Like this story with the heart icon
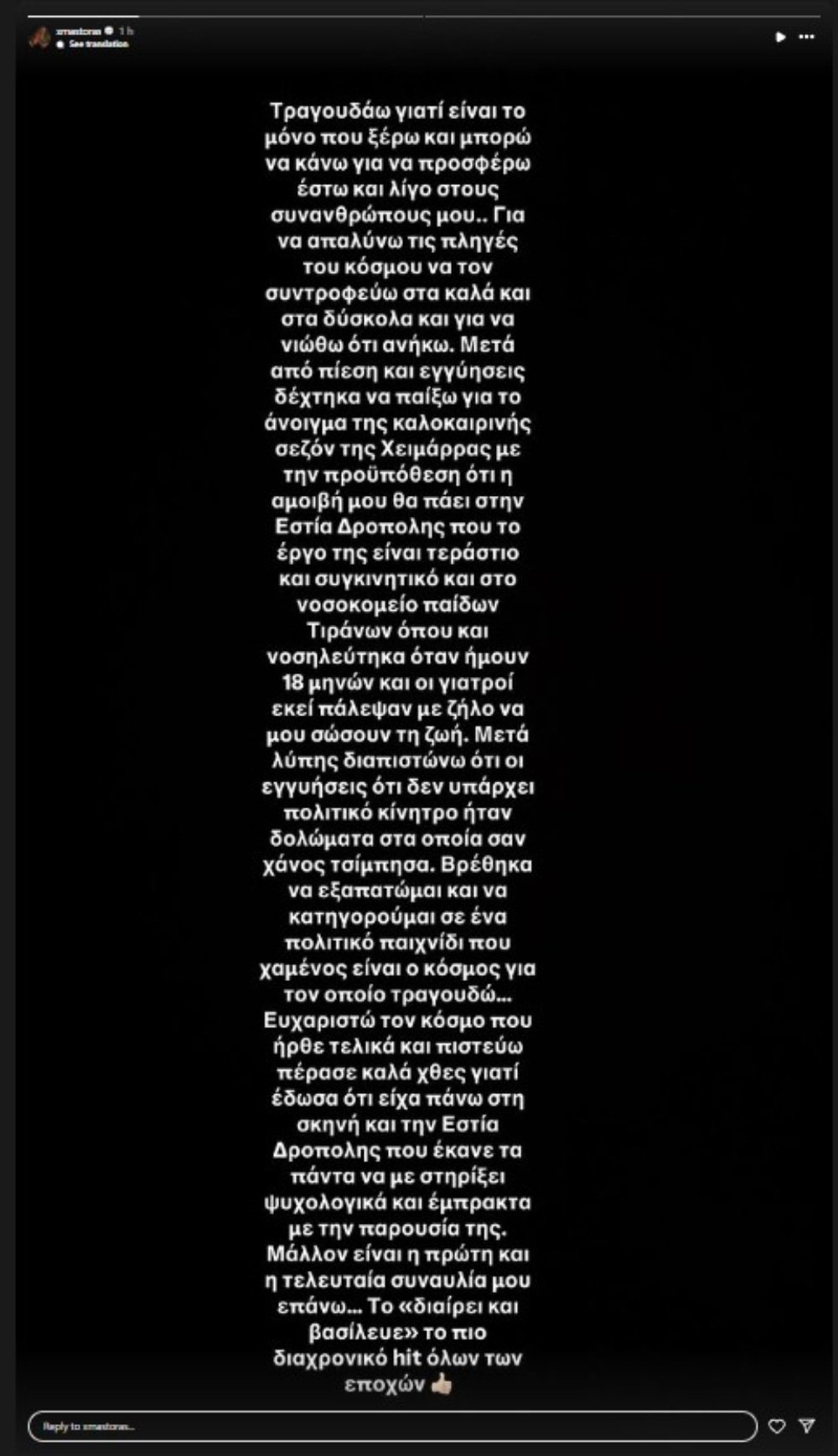 pos(777,1426)
